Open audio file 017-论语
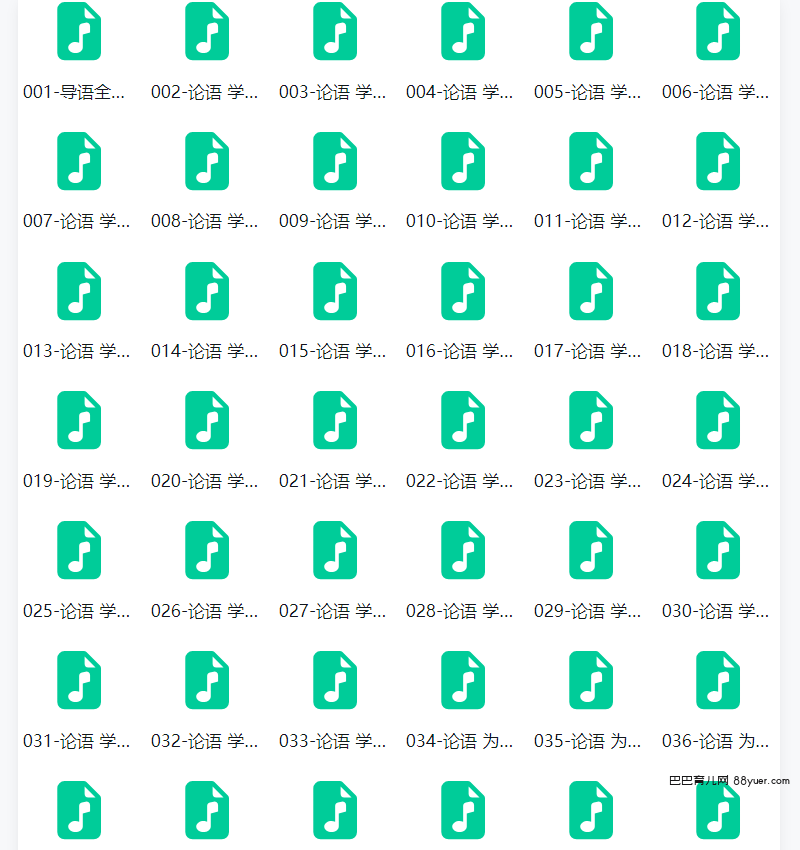Viewport: 800px width, 850px height. (x=591, y=291)
